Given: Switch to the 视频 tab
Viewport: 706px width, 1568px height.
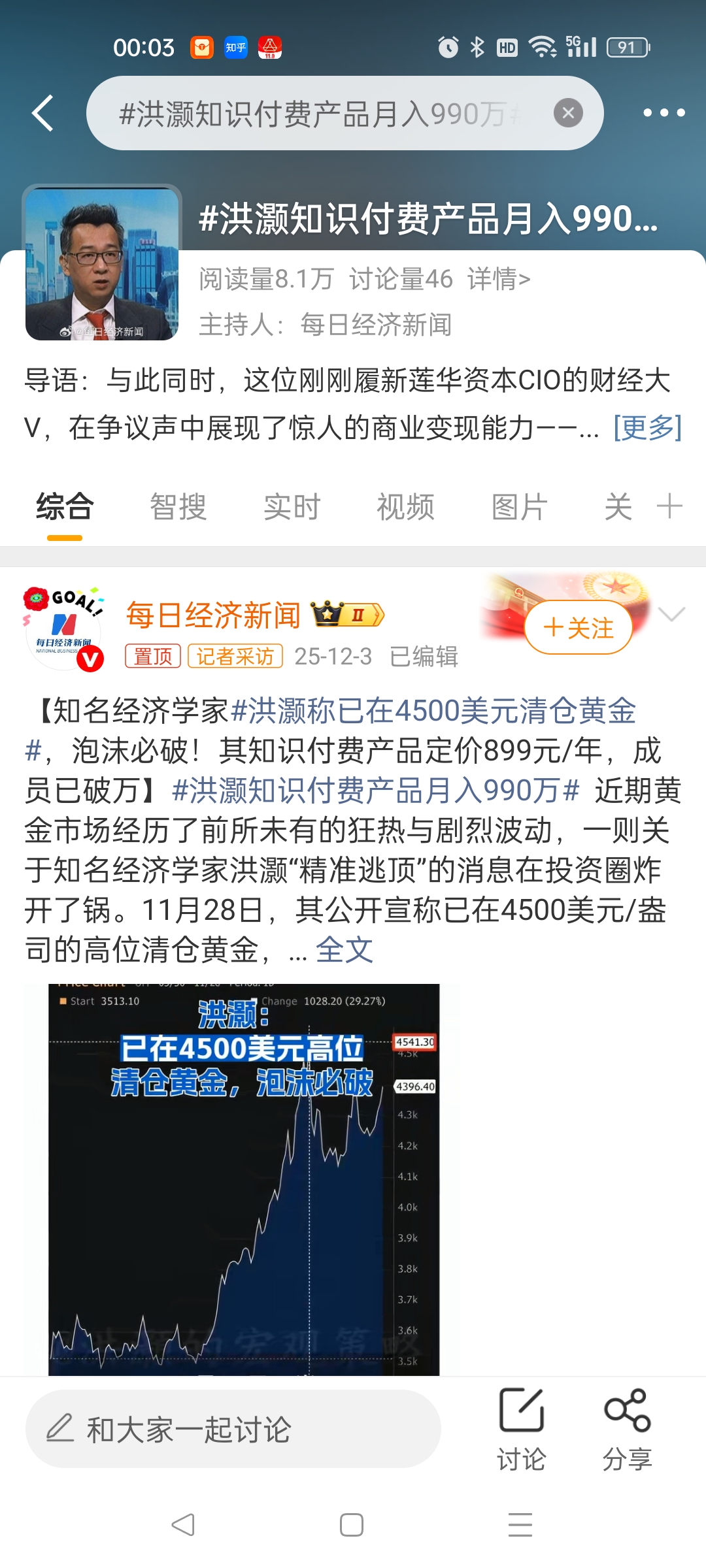Looking at the screenshot, I should (x=405, y=507).
